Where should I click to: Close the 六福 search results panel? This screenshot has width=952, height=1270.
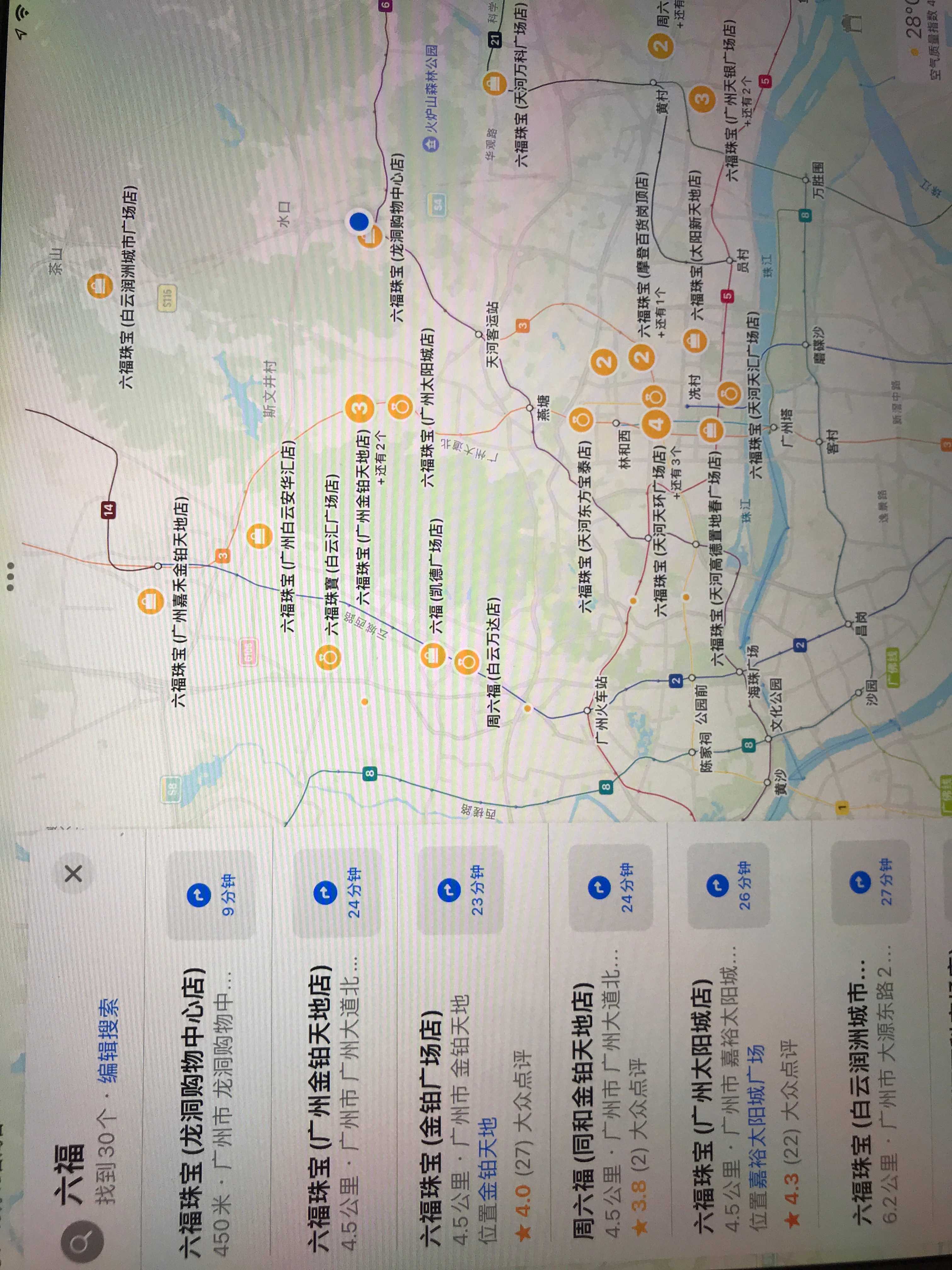click(73, 874)
